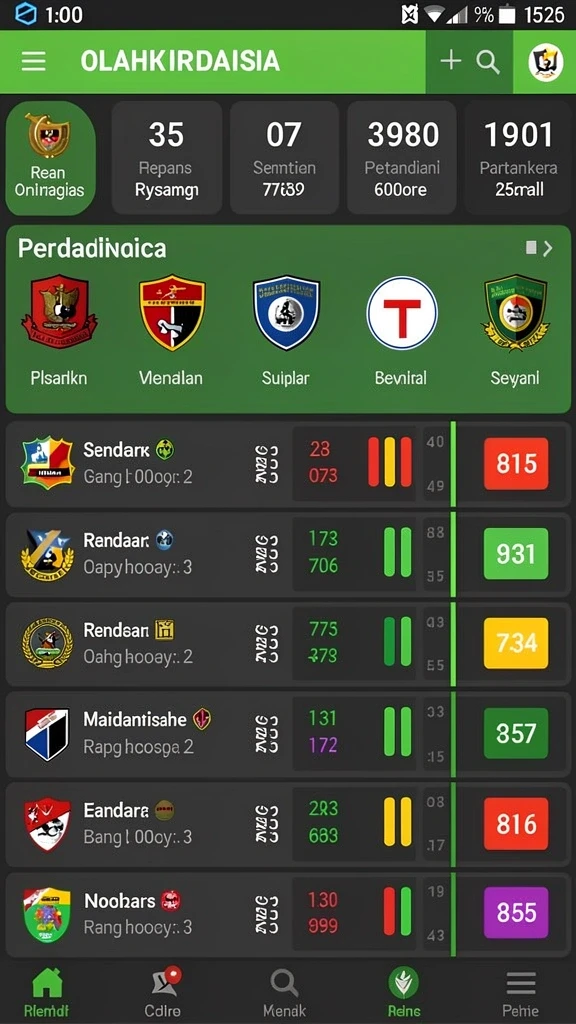Choose the Bevniral team

coord(401,330)
